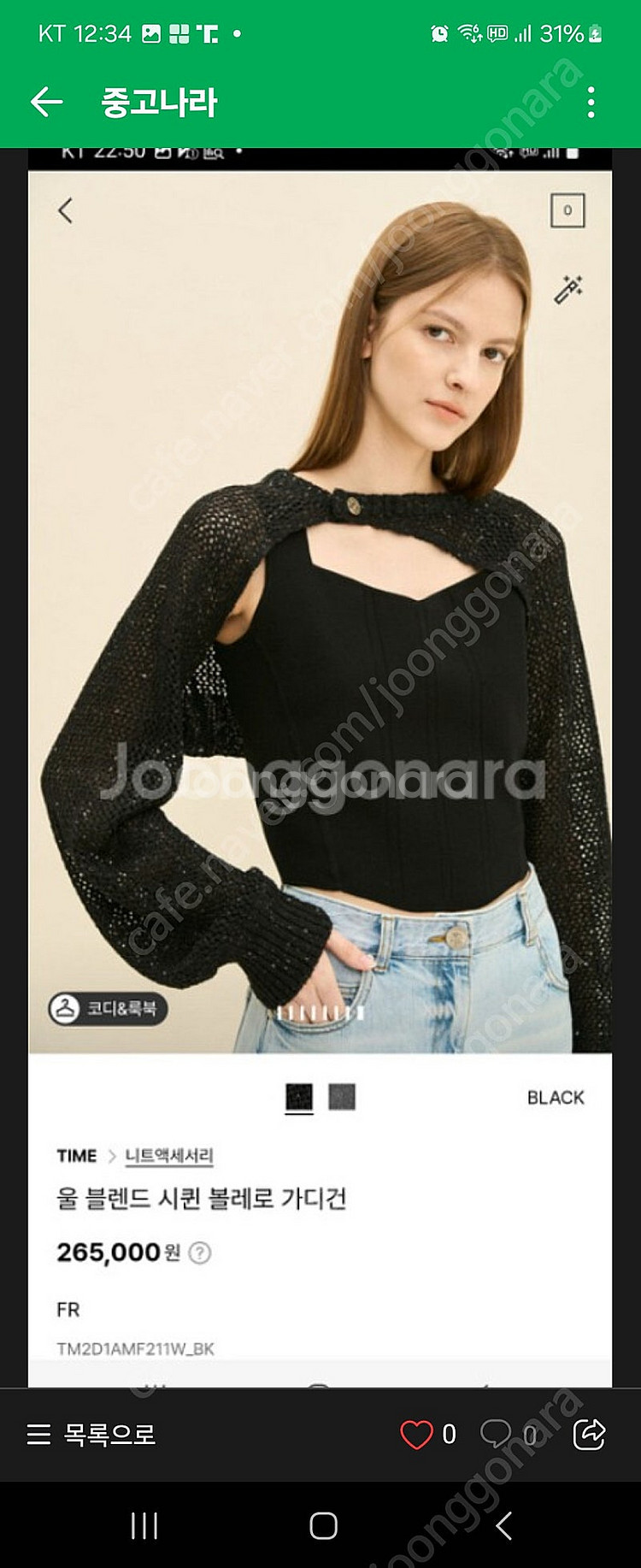The height and width of the screenshot is (1568, 641).
Task: Open the overflow menu in the app bar
Action: pos(591,103)
